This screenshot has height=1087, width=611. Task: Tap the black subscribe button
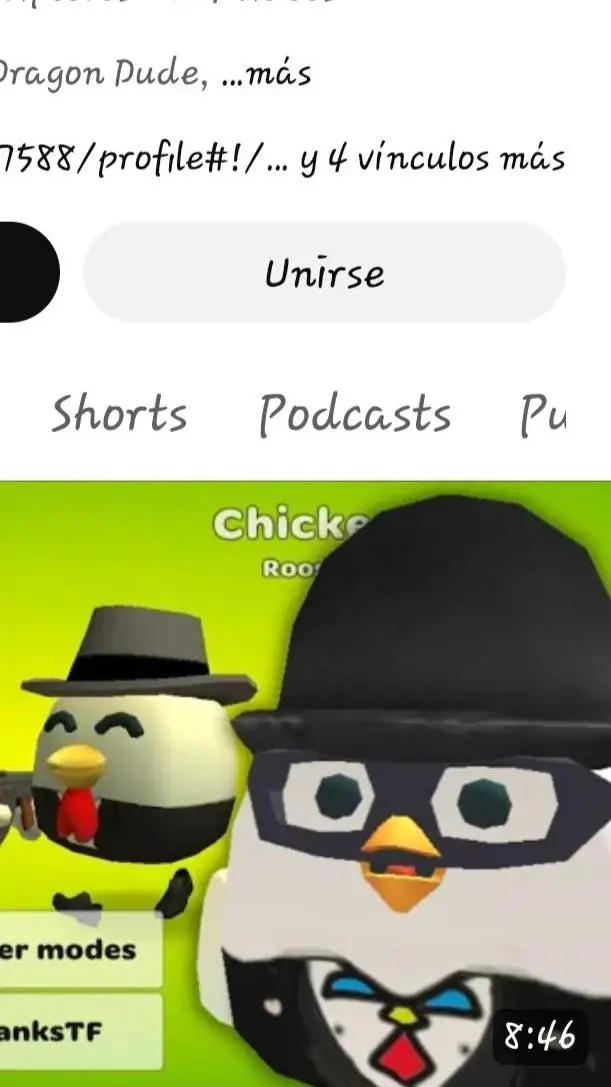[25, 272]
